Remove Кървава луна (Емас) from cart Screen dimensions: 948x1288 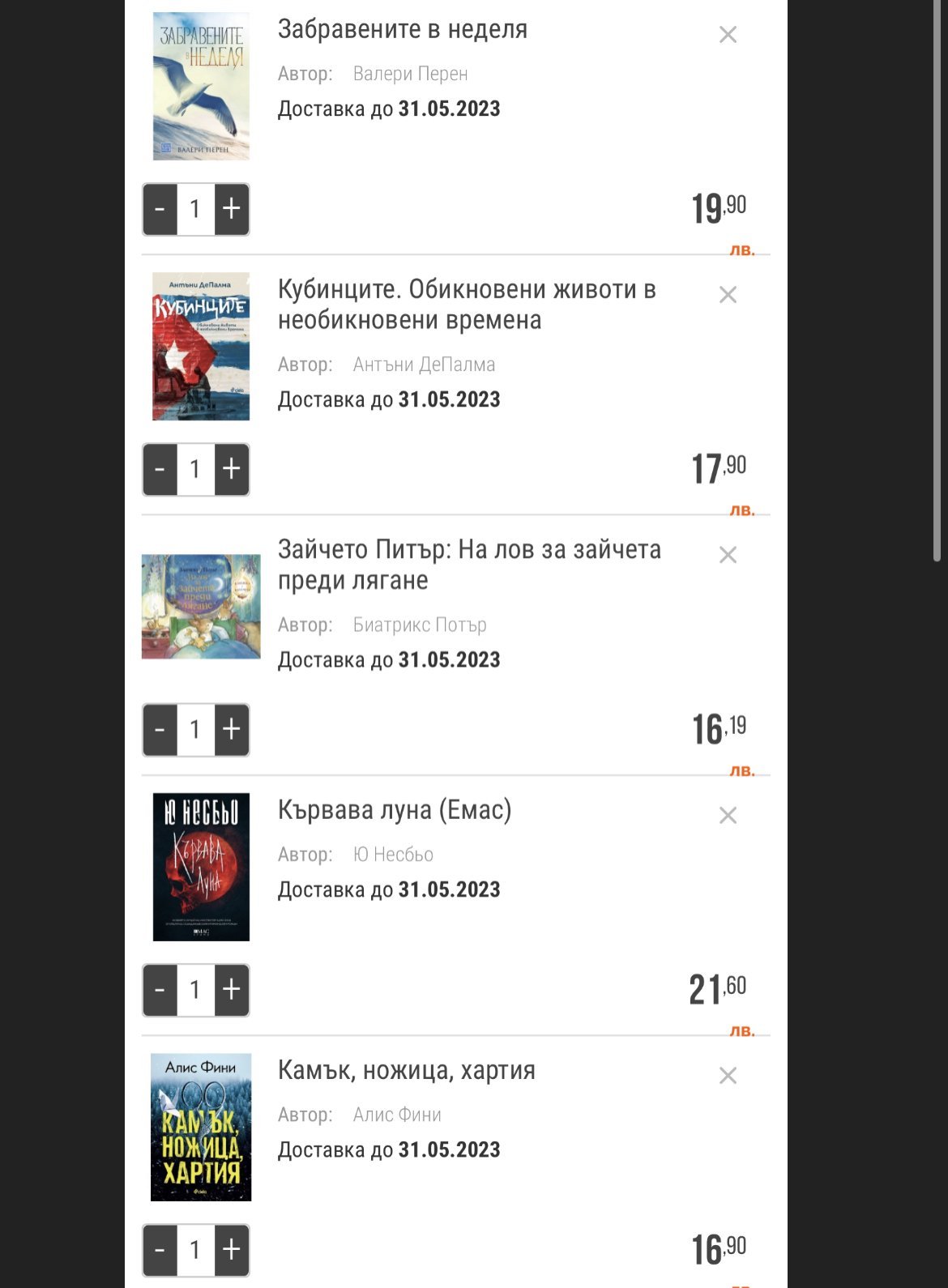(x=728, y=815)
